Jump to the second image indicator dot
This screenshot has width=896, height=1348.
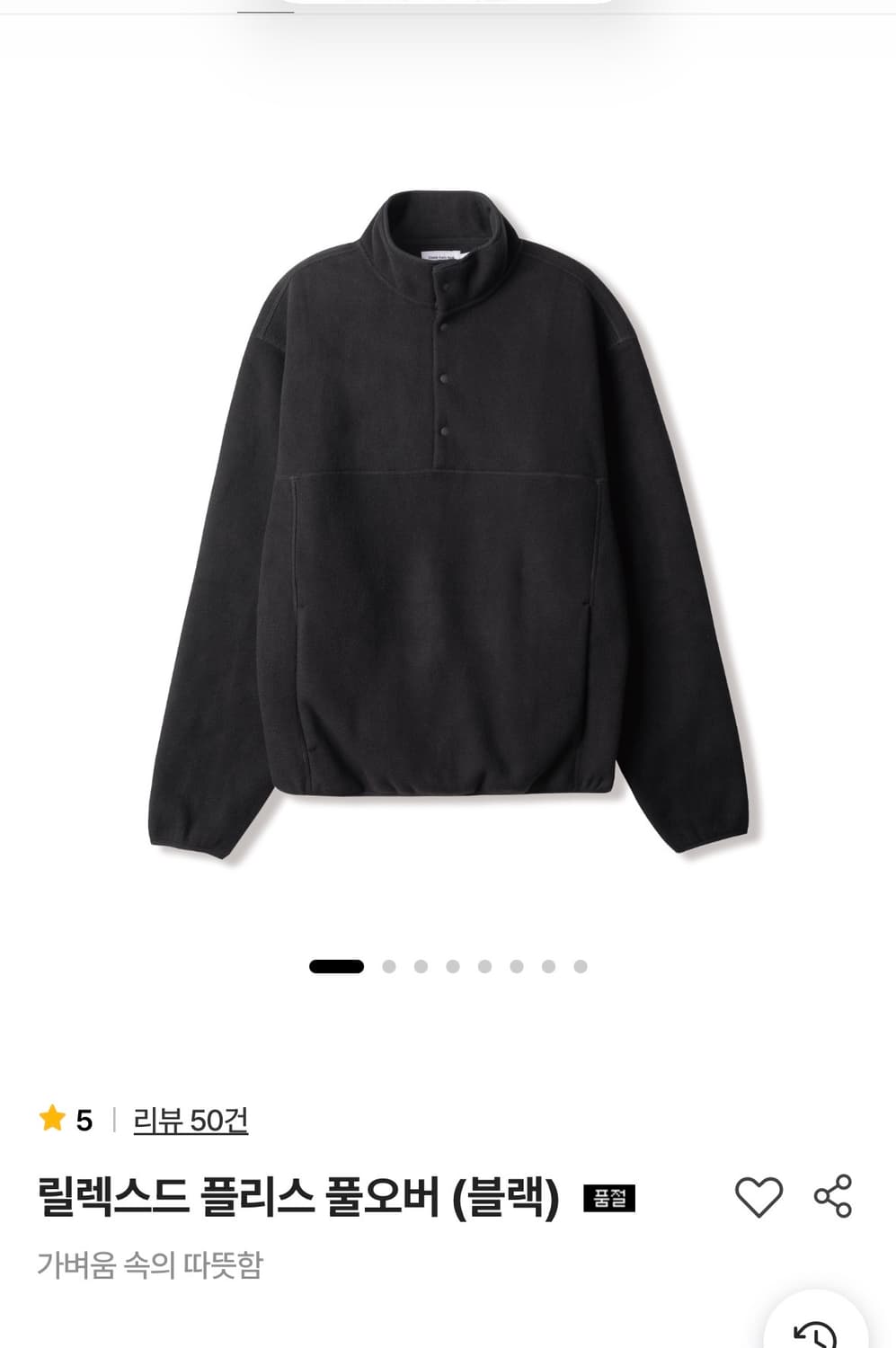point(389,967)
